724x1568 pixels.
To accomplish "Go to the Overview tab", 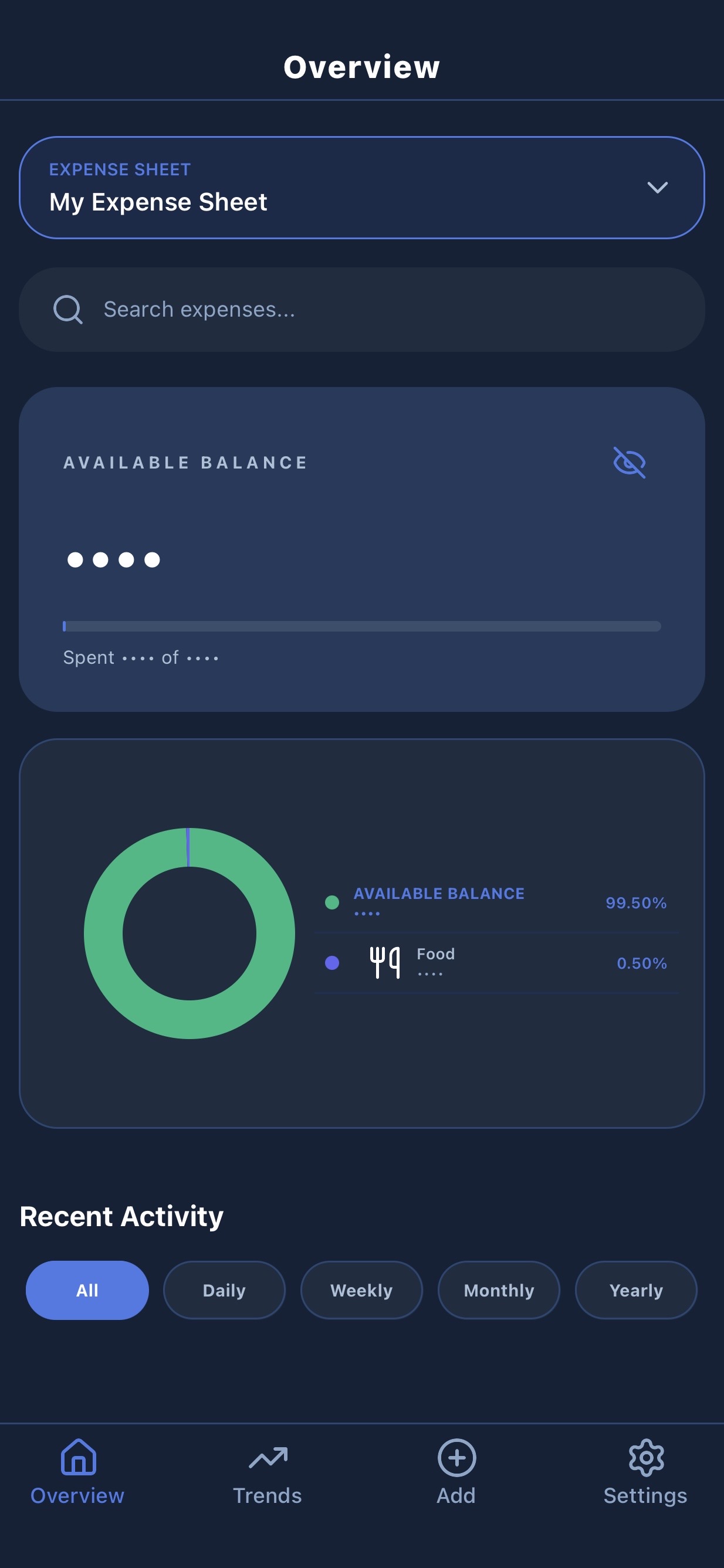I will (x=78, y=1472).
